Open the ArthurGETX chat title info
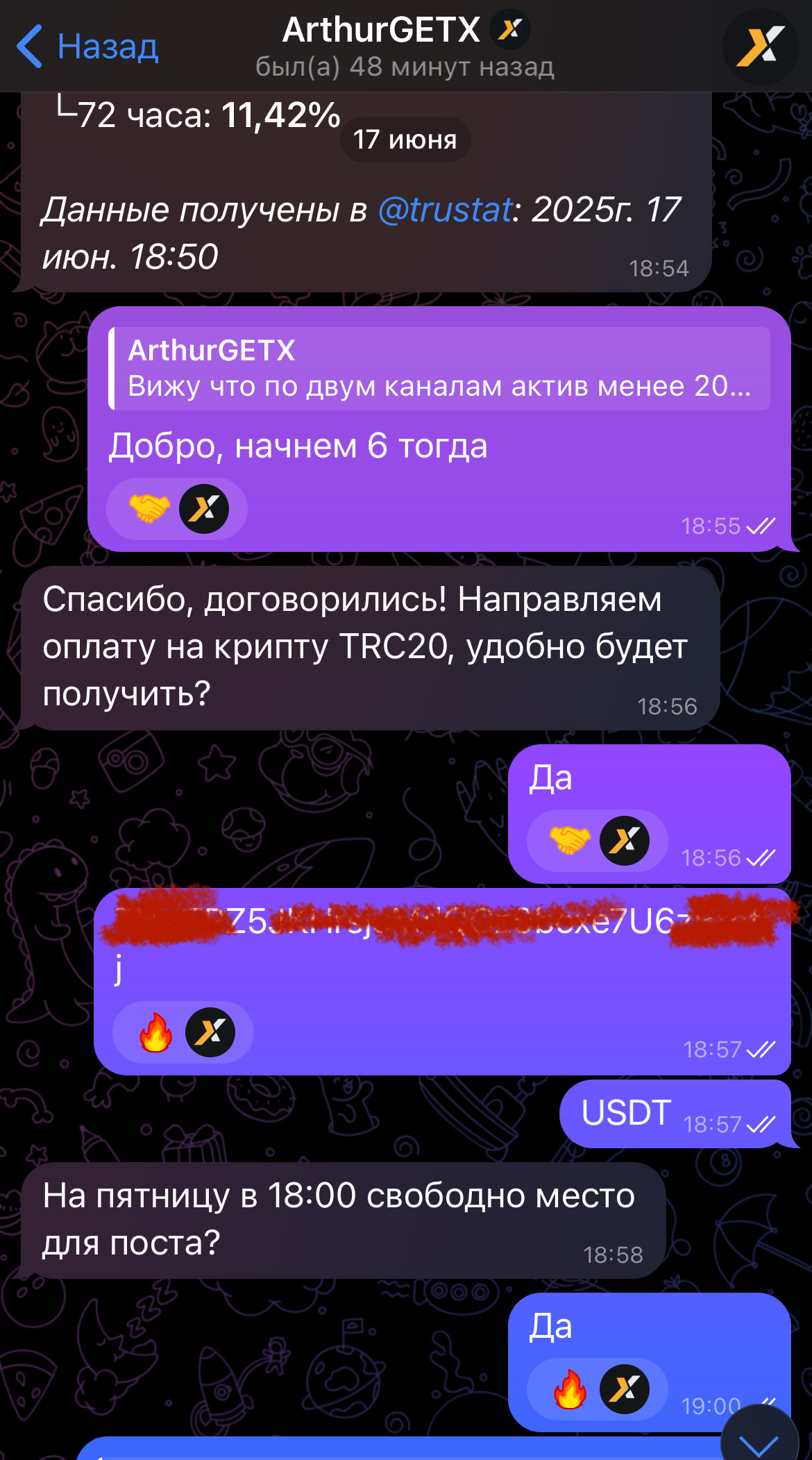Image resolution: width=812 pixels, height=1460 pixels. [405, 47]
